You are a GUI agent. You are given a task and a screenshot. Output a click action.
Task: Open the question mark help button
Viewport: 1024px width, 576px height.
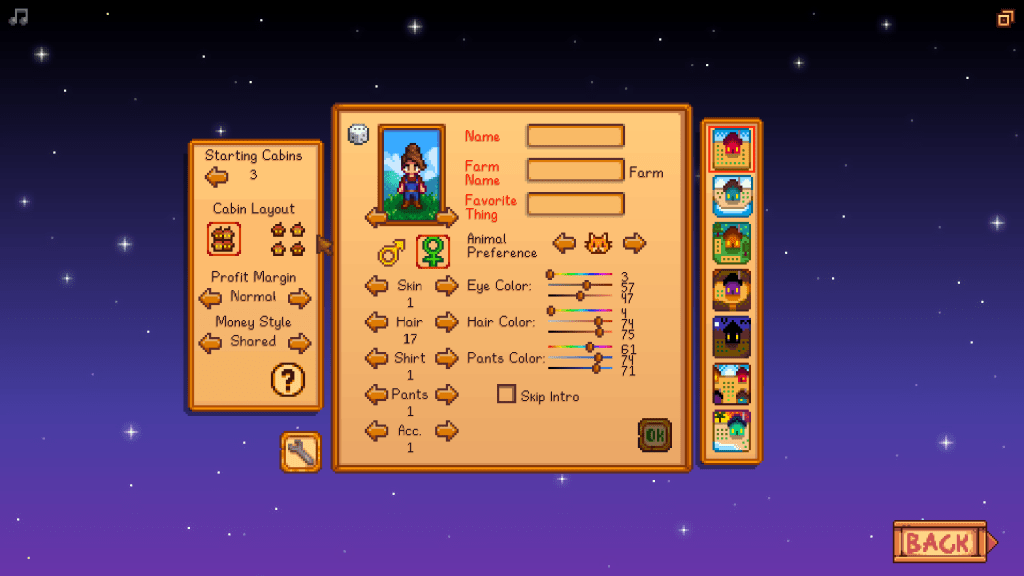click(288, 380)
